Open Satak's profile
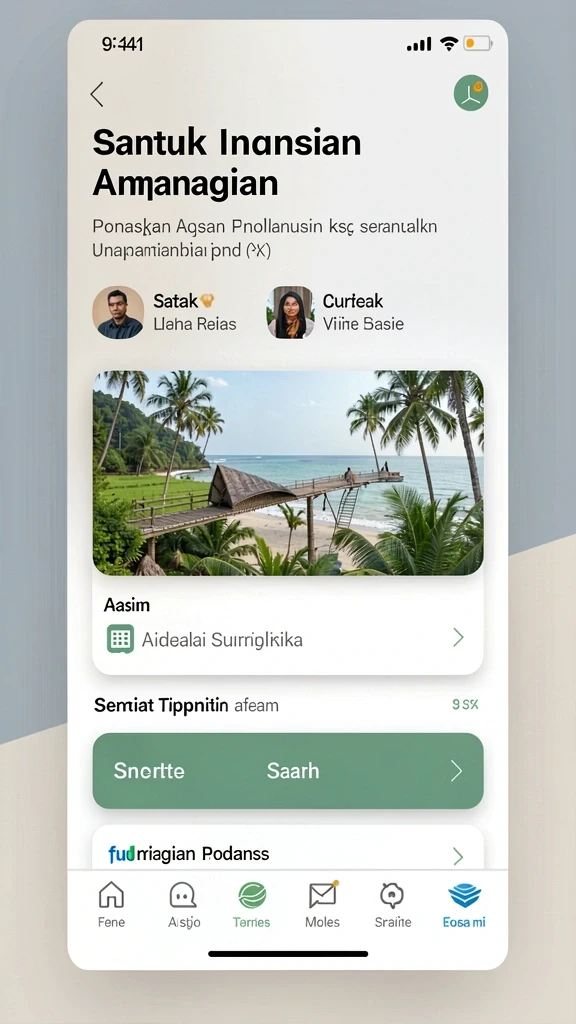Screen dimensions: 576x1024 click(165, 312)
